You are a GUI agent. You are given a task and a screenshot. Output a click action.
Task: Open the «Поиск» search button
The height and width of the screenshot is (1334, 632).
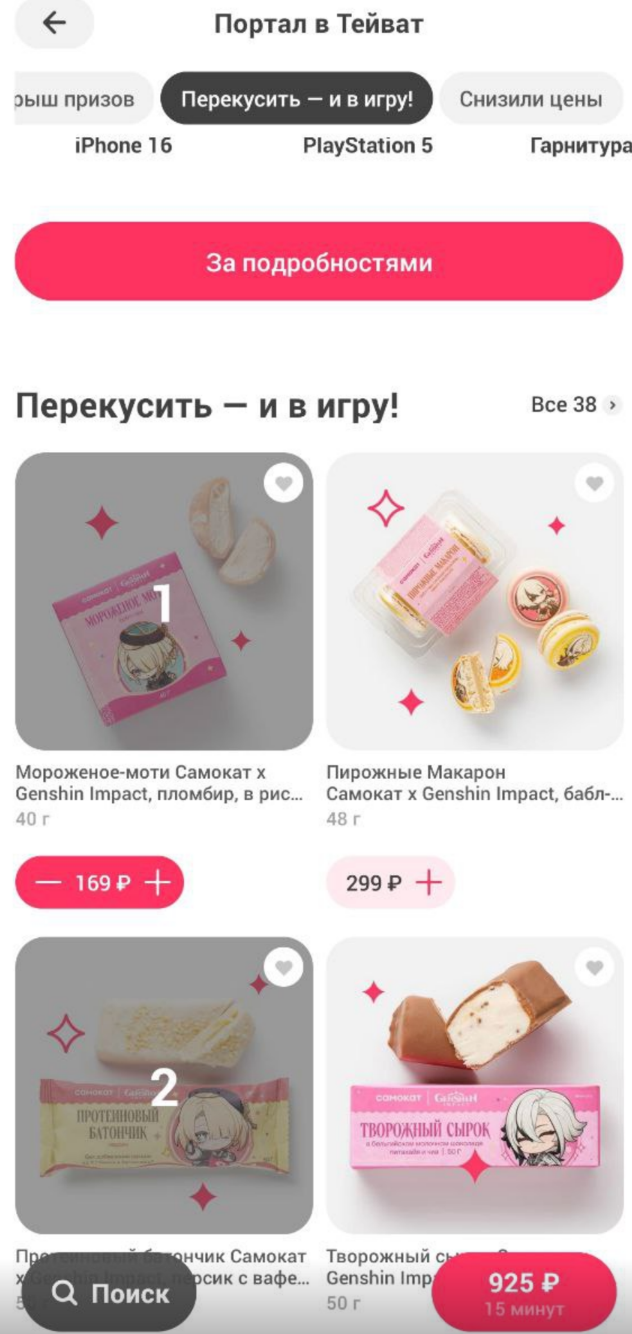(110, 1294)
